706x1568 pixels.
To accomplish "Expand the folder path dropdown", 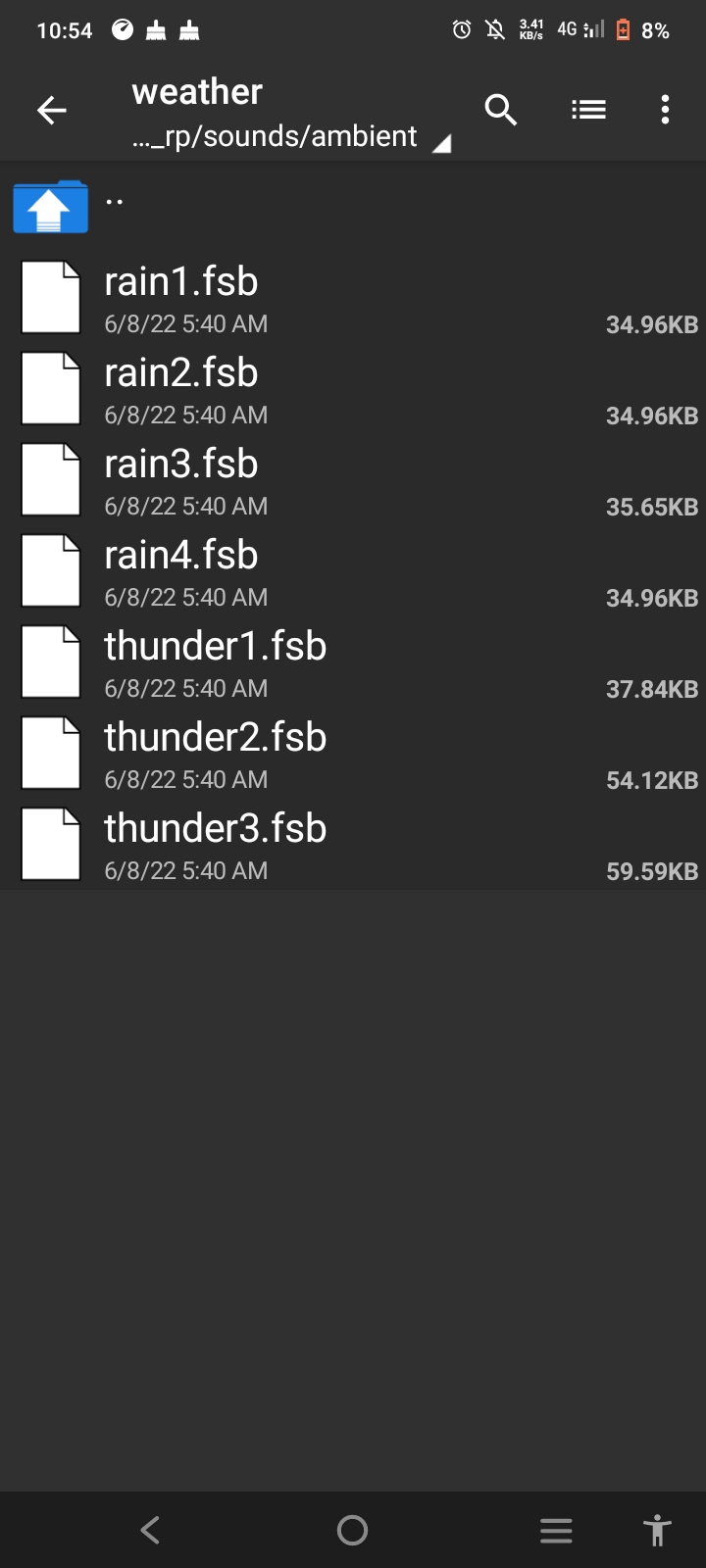I will [441, 143].
